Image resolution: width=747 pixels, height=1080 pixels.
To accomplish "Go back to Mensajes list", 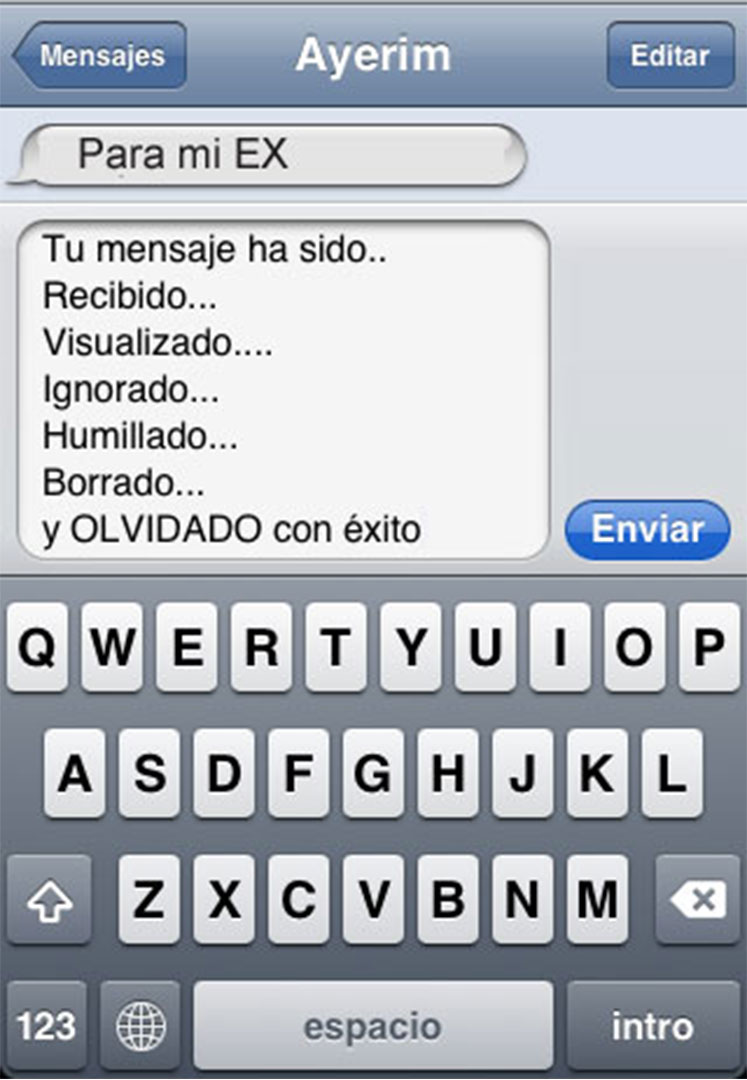I will click(100, 55).
